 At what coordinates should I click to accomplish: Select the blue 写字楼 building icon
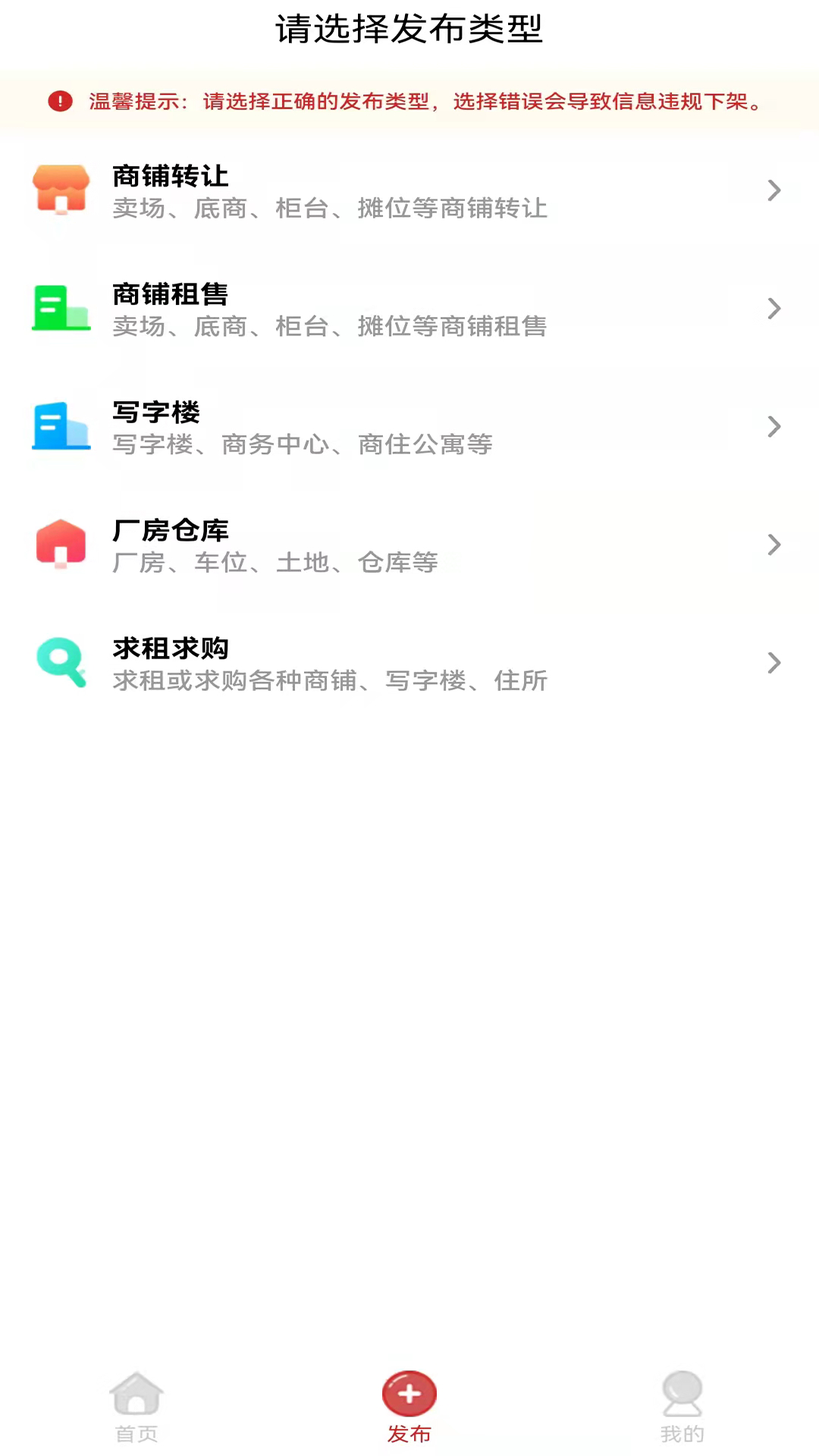tap(61, 427)
